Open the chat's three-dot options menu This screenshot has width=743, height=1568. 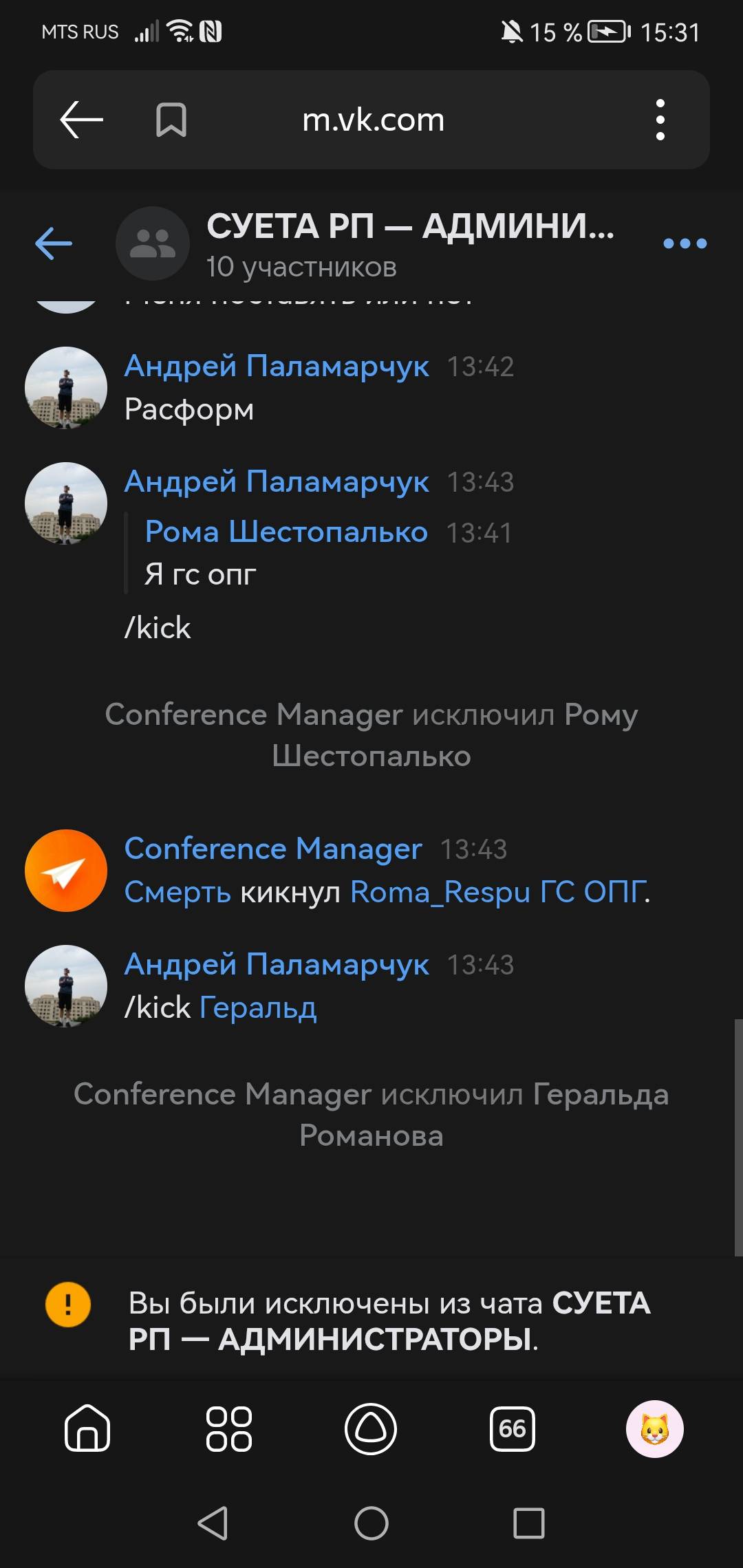685,243
